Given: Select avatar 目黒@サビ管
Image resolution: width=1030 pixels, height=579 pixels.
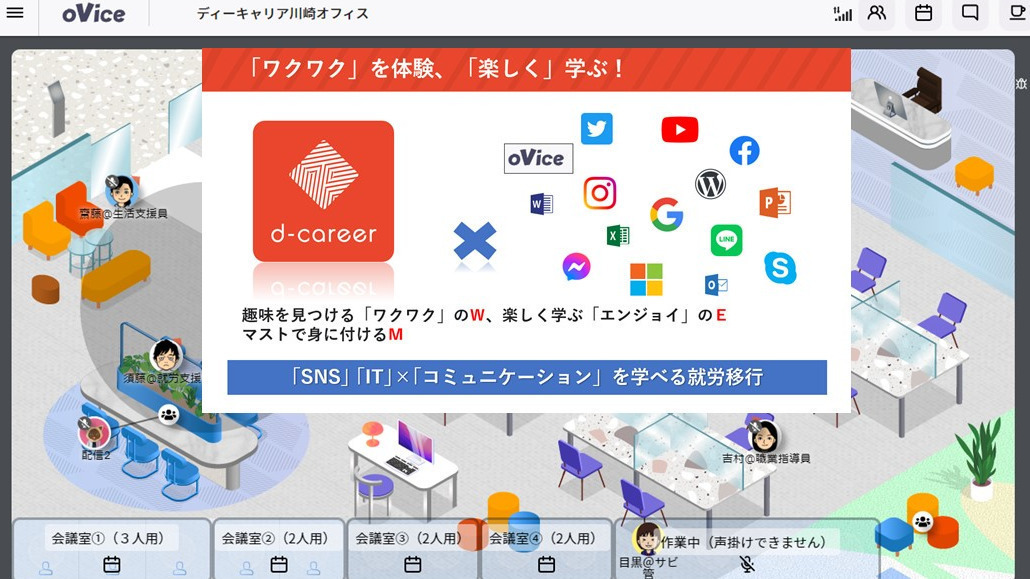Looking at the screenshot, I should click(647, 538).
